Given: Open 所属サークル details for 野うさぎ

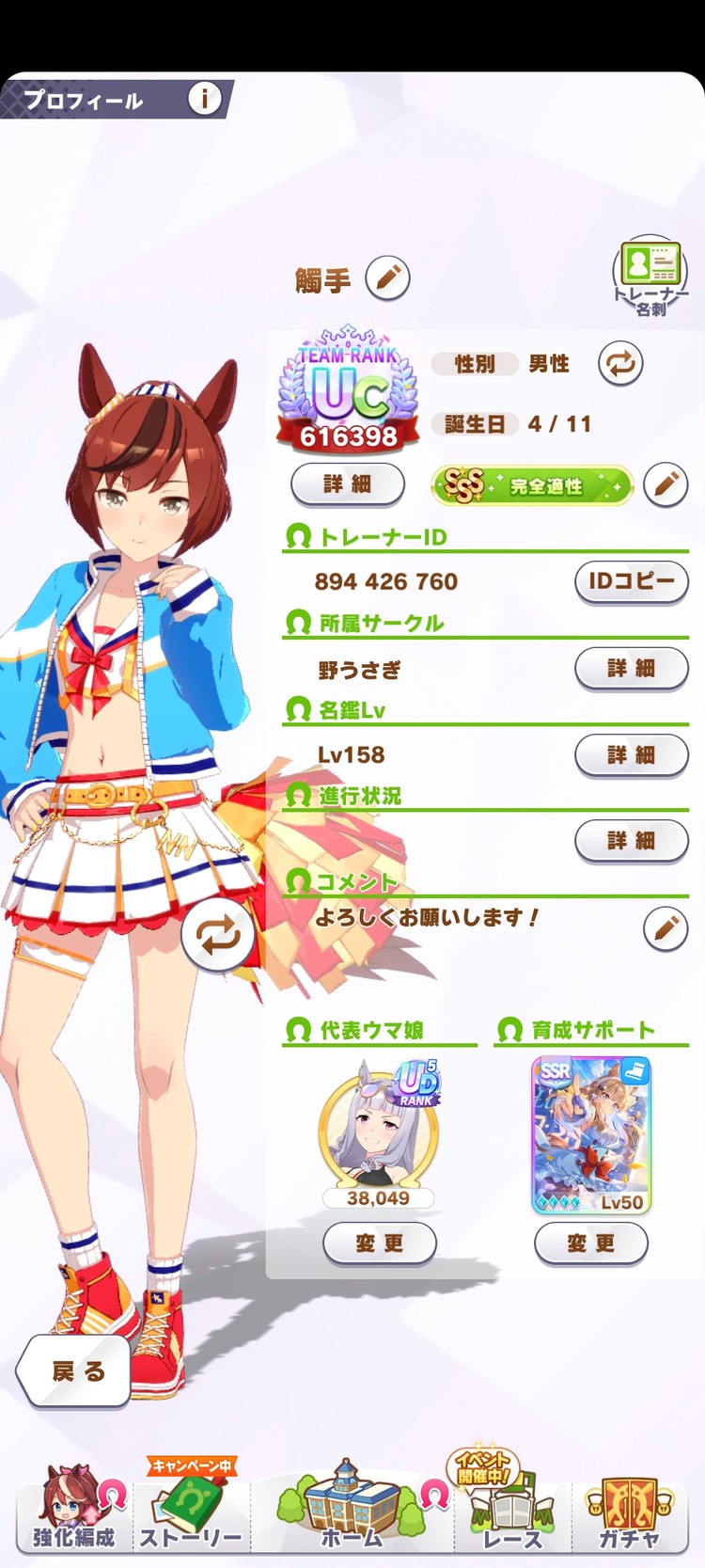Looking at the screenshot, I should tap(631, 669).
